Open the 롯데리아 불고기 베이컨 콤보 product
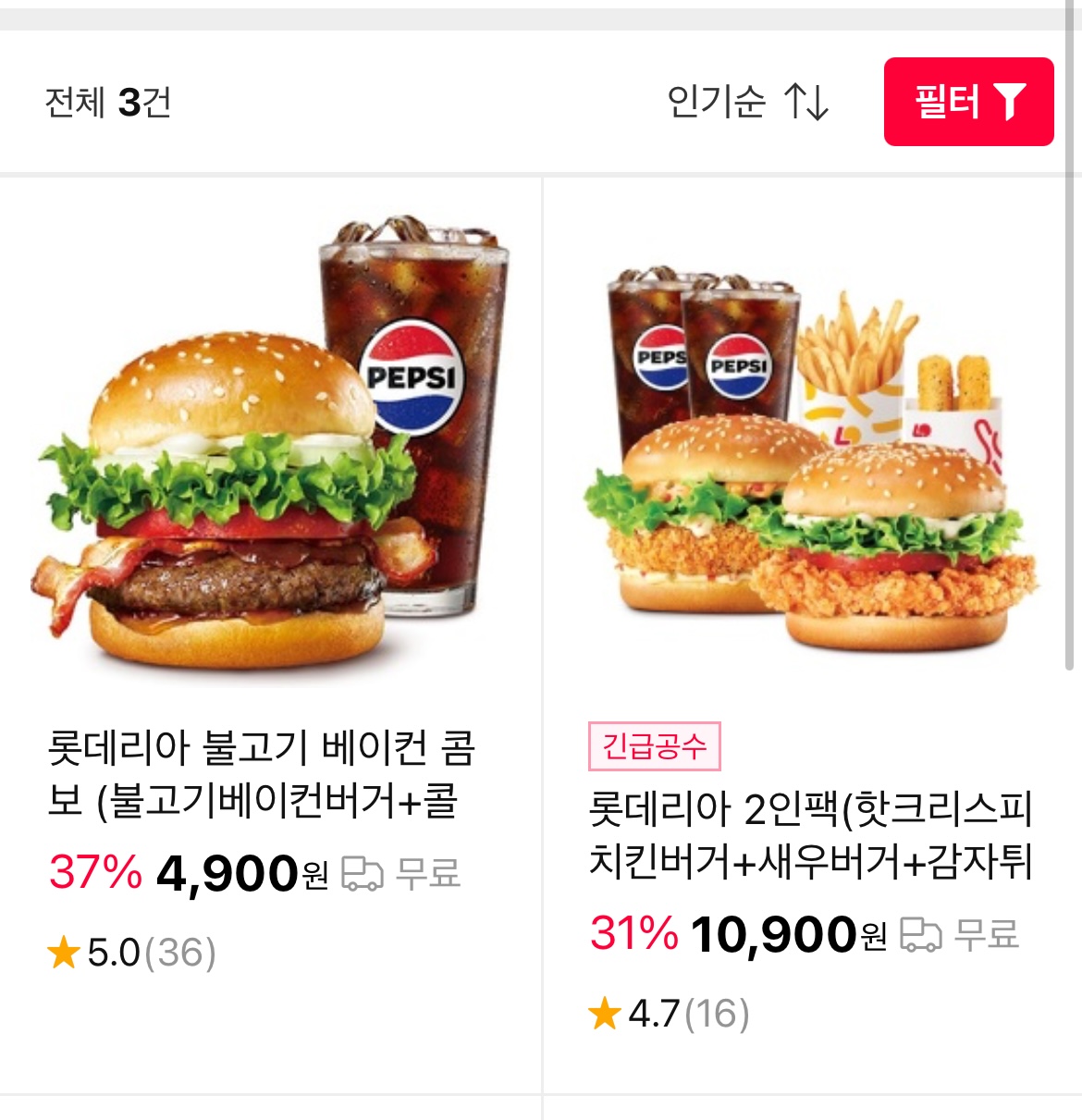This screenshot has height=1120, width=1082. [261, 773]
